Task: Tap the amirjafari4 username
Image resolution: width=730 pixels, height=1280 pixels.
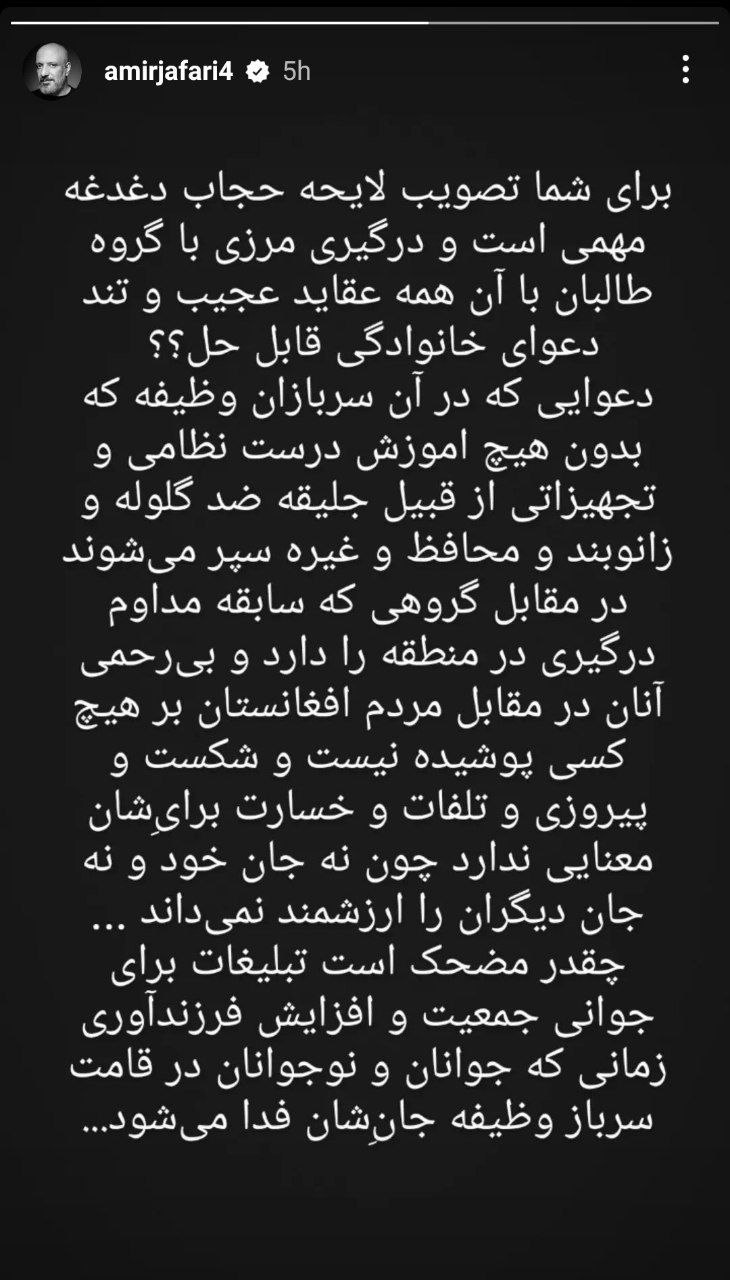Action: point(169,71)
